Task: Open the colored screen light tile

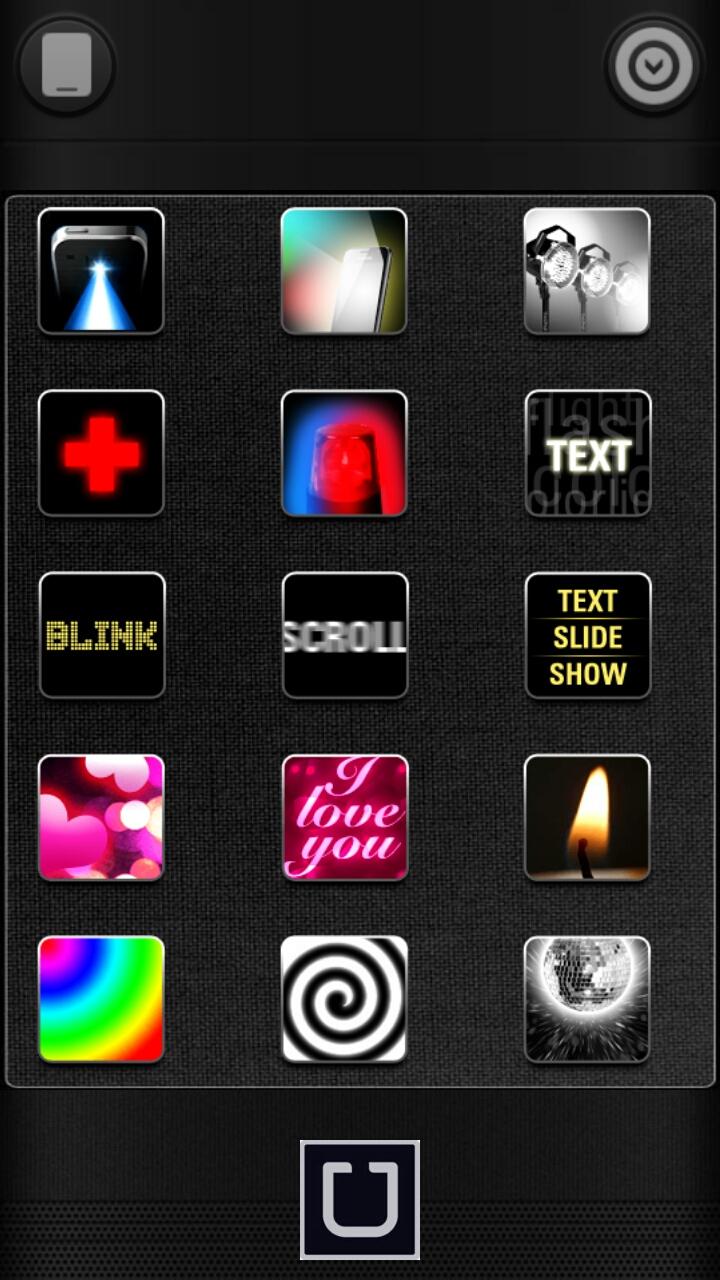Action: 344,271
